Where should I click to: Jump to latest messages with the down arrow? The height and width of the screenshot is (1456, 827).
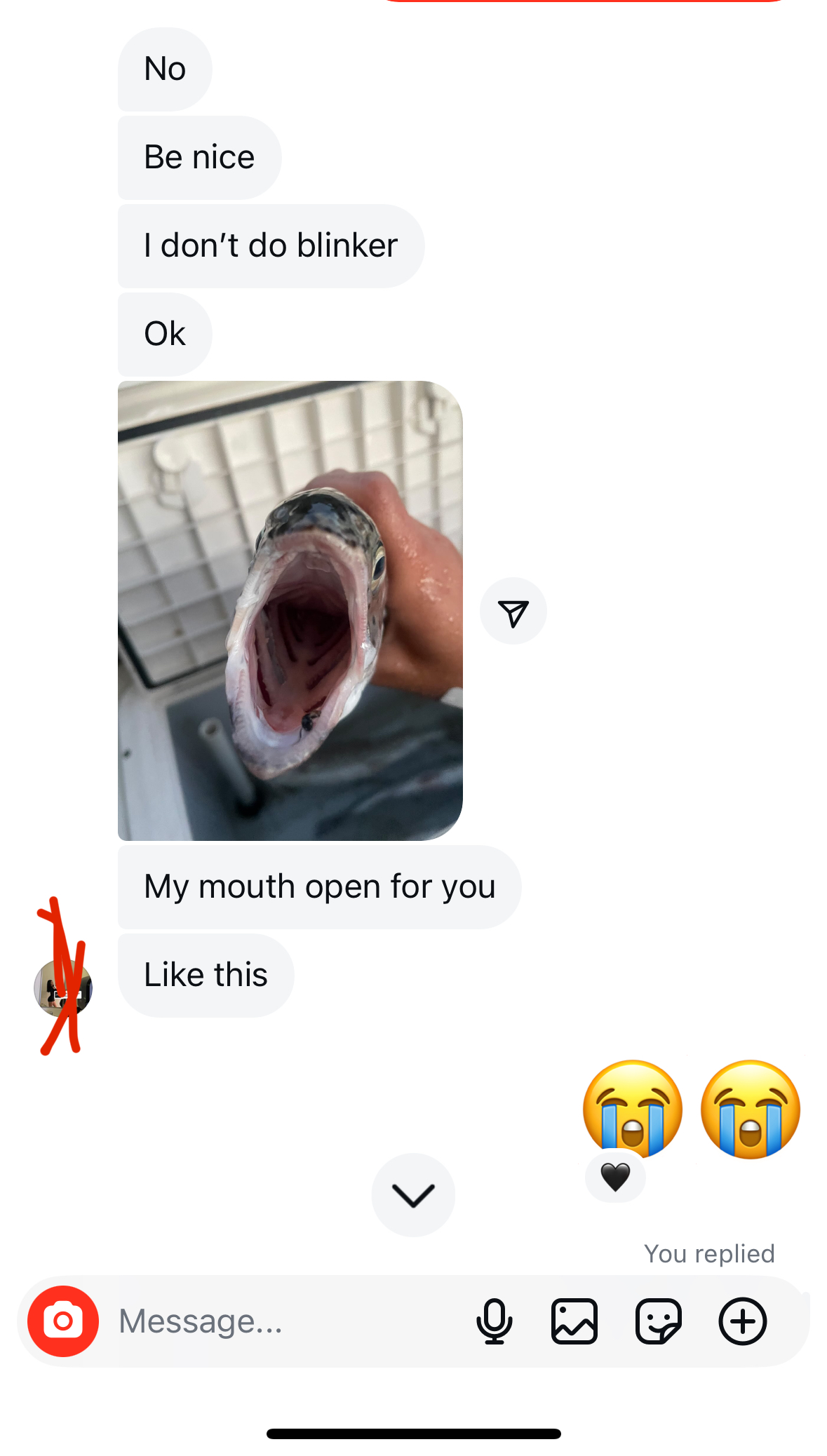coord(413,1195)
